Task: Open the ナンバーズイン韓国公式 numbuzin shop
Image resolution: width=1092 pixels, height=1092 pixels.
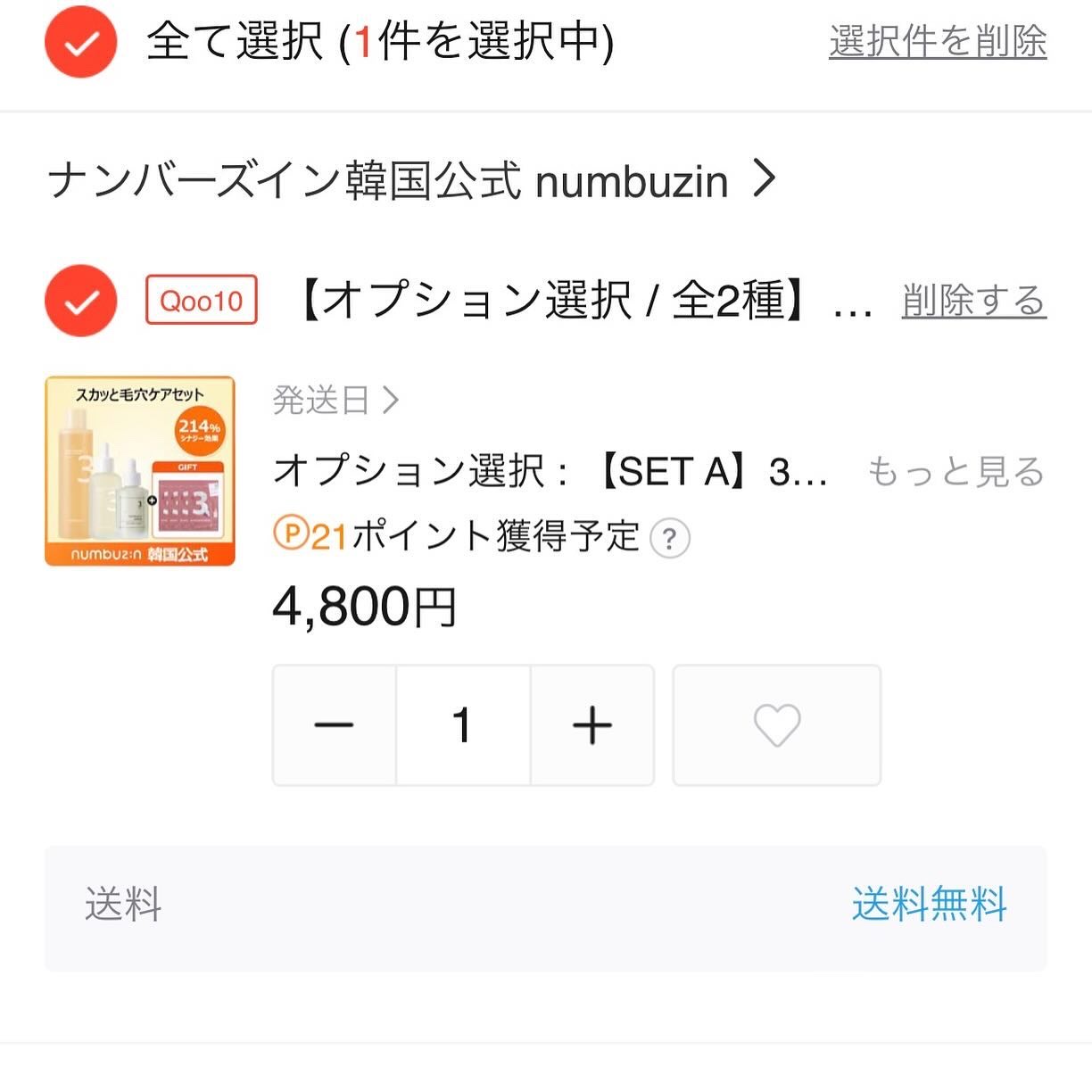Action: (410, 180)
